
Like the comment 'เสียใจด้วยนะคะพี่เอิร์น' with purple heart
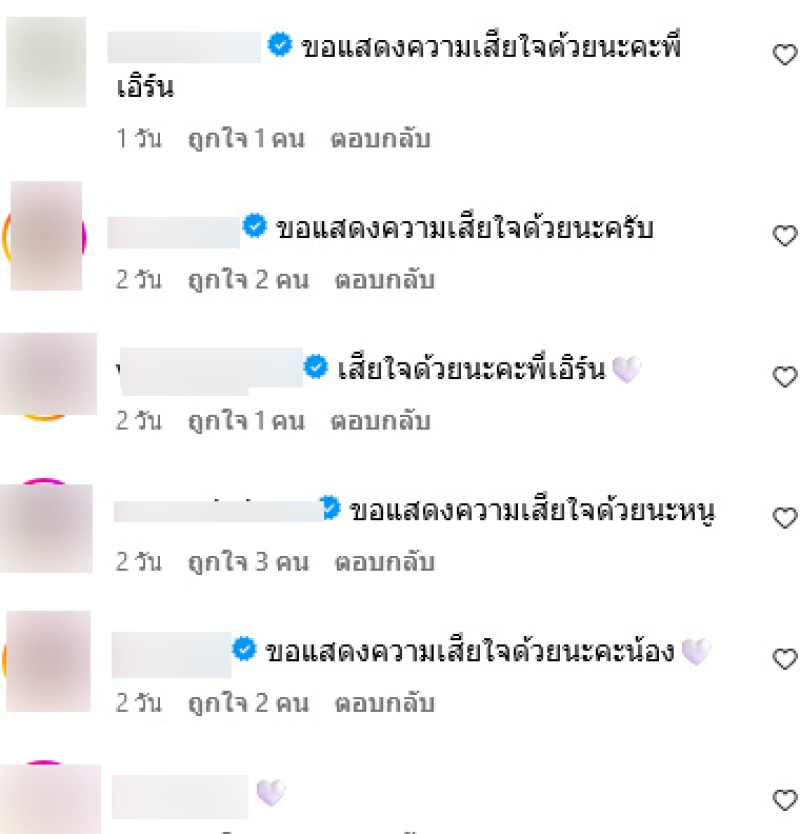tap(786, 377)
